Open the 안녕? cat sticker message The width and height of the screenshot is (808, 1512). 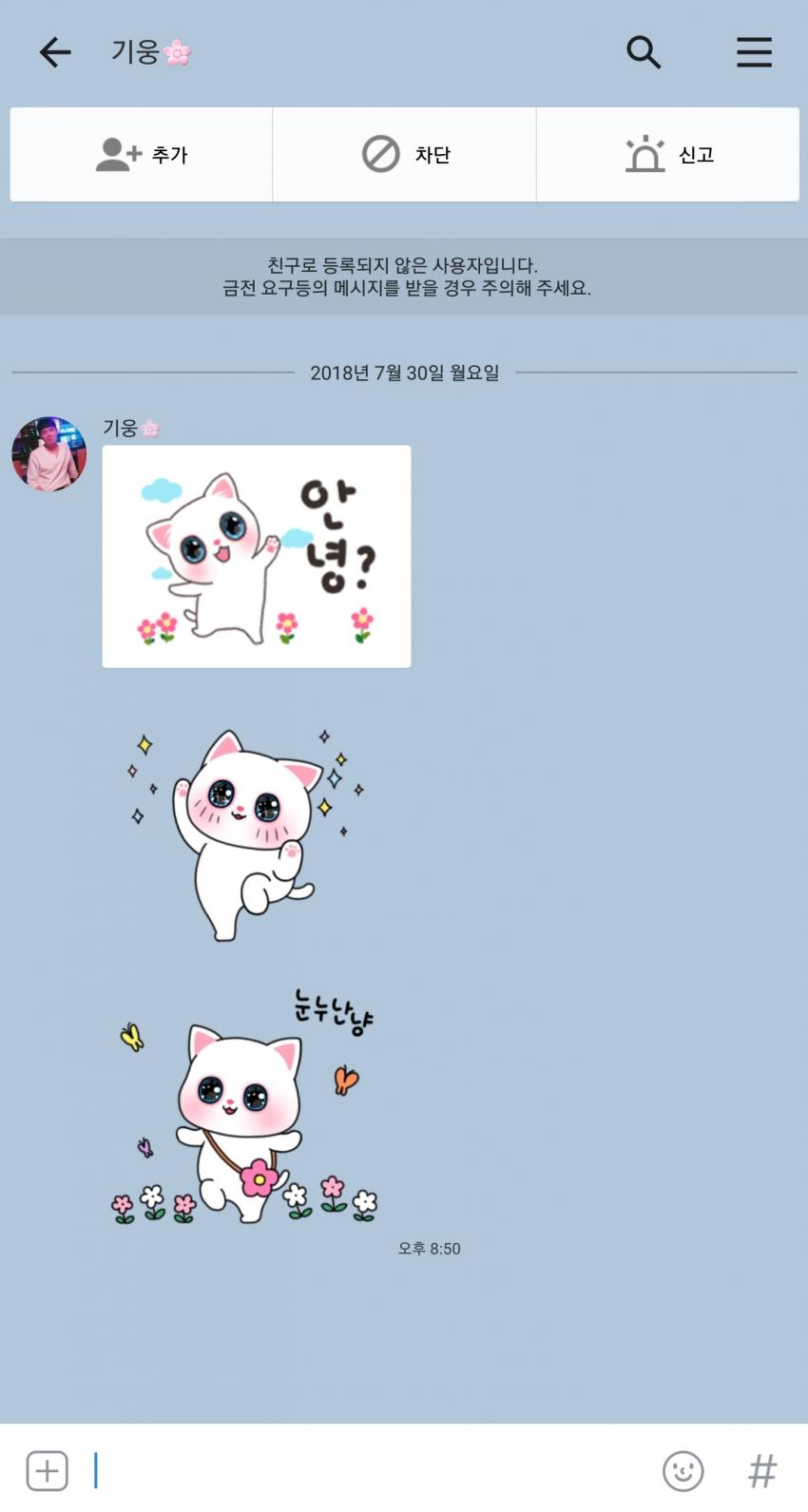click(257, 556)
